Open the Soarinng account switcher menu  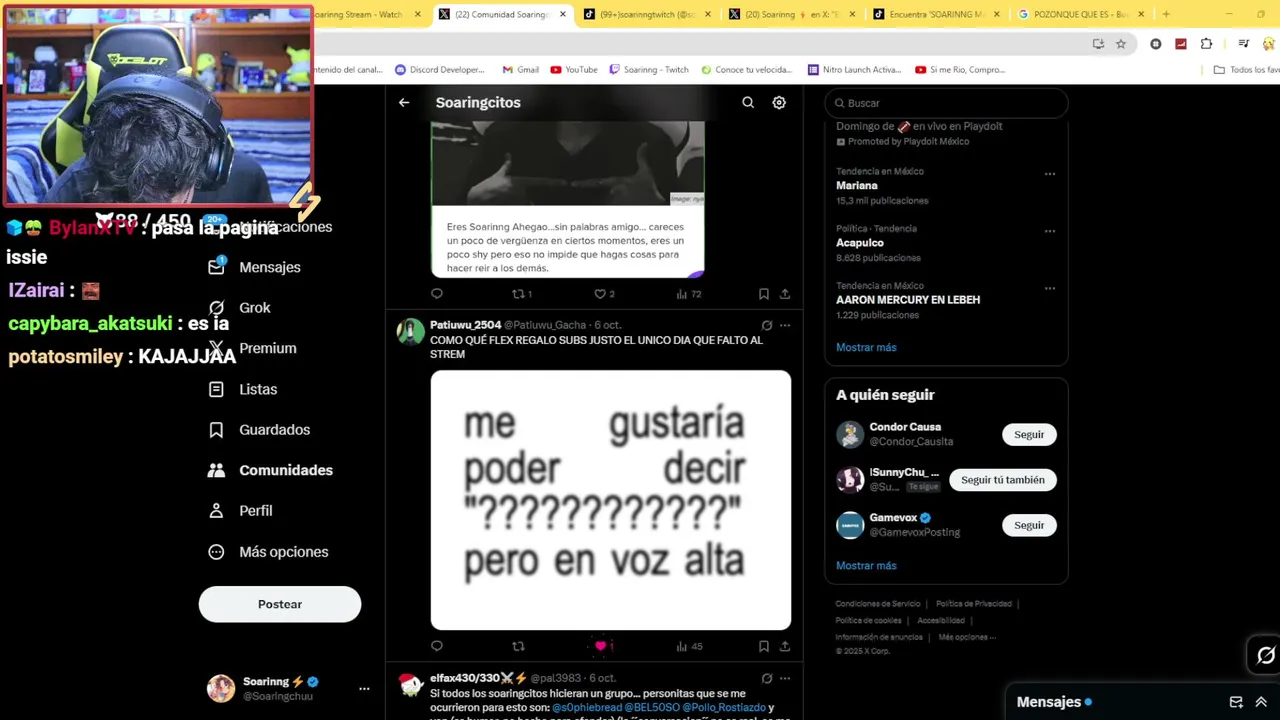(364, 688)
